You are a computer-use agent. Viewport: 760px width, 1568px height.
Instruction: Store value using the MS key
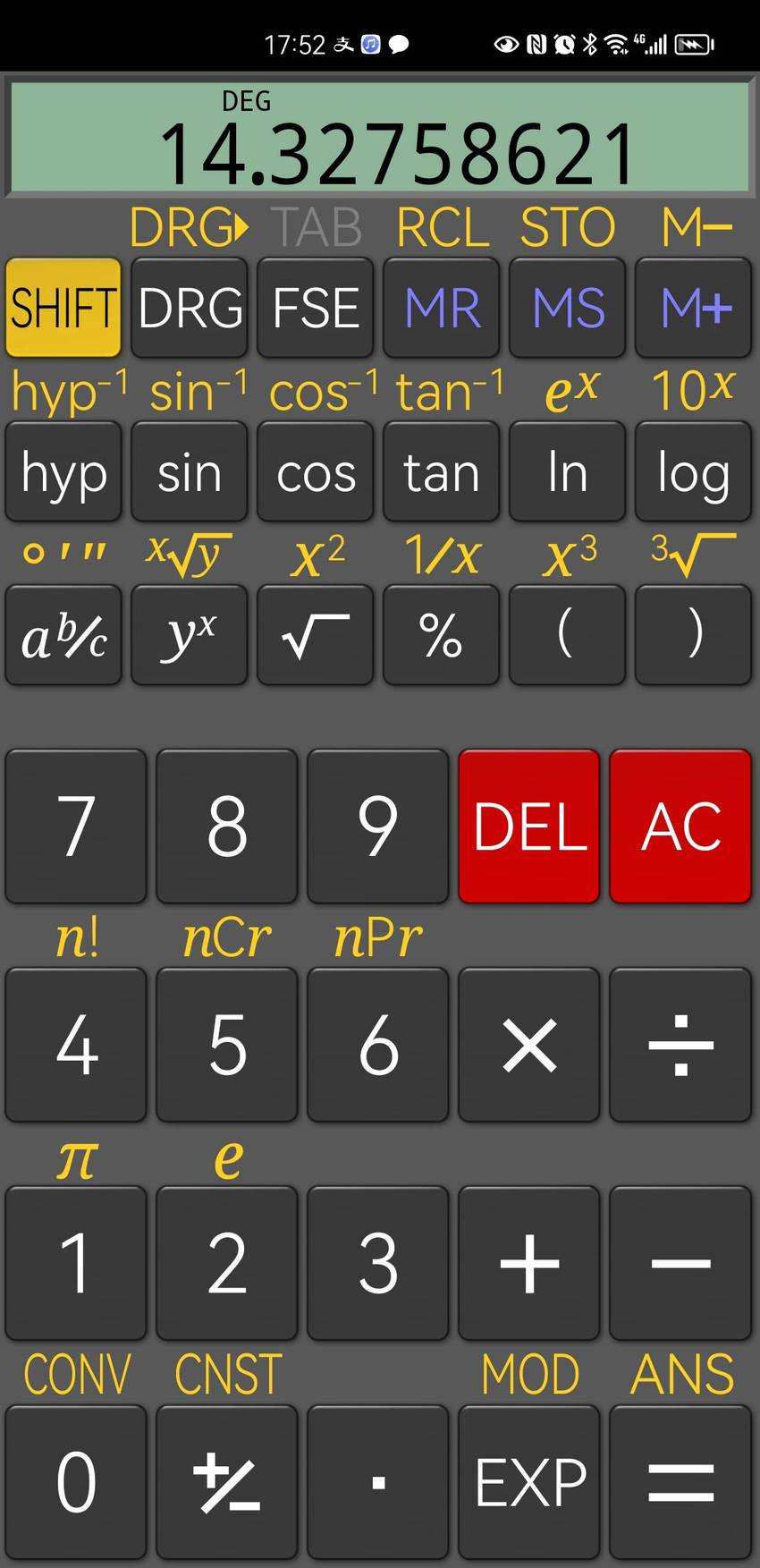568,308
